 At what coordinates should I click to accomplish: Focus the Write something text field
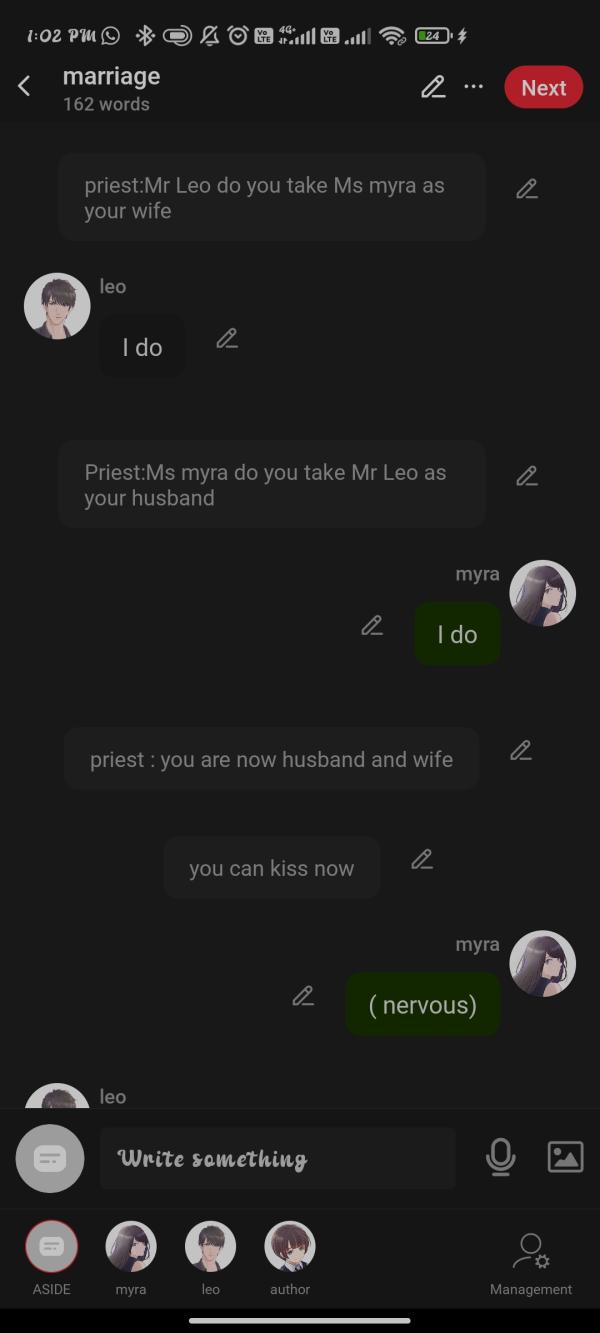[277, 1158]
